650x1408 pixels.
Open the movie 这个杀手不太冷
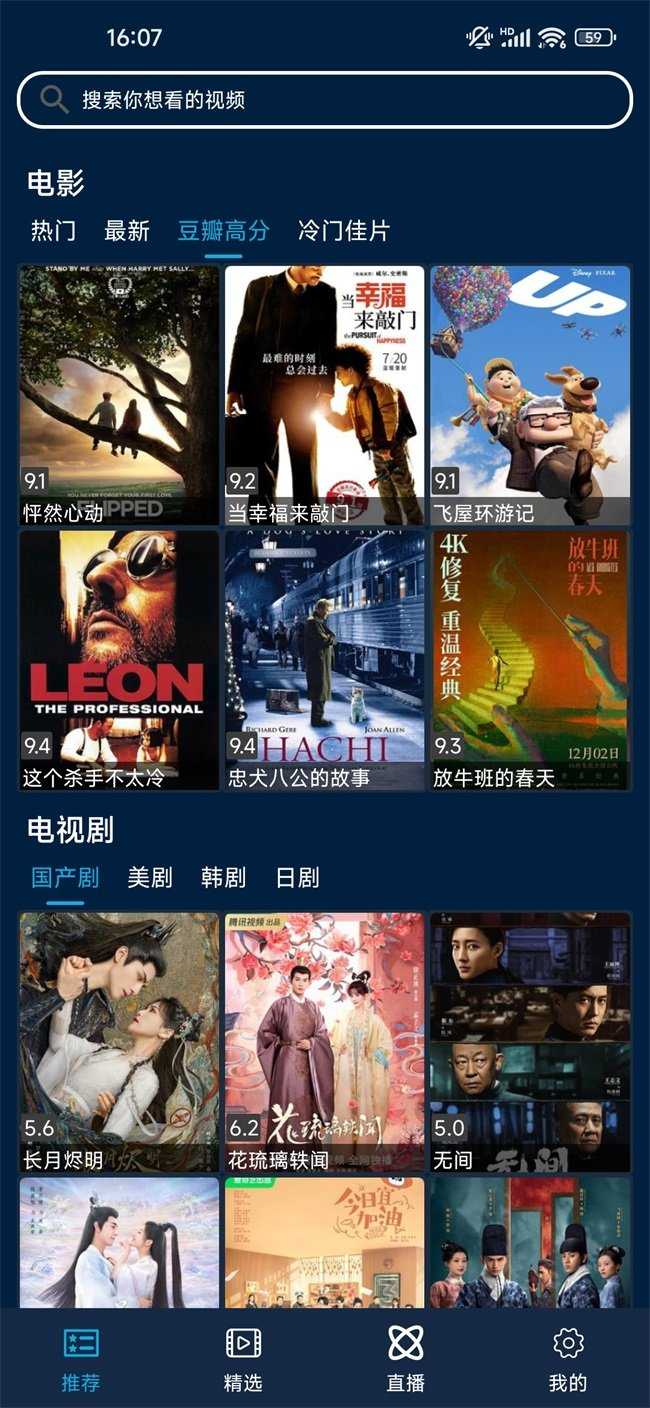tap(119, 660)
